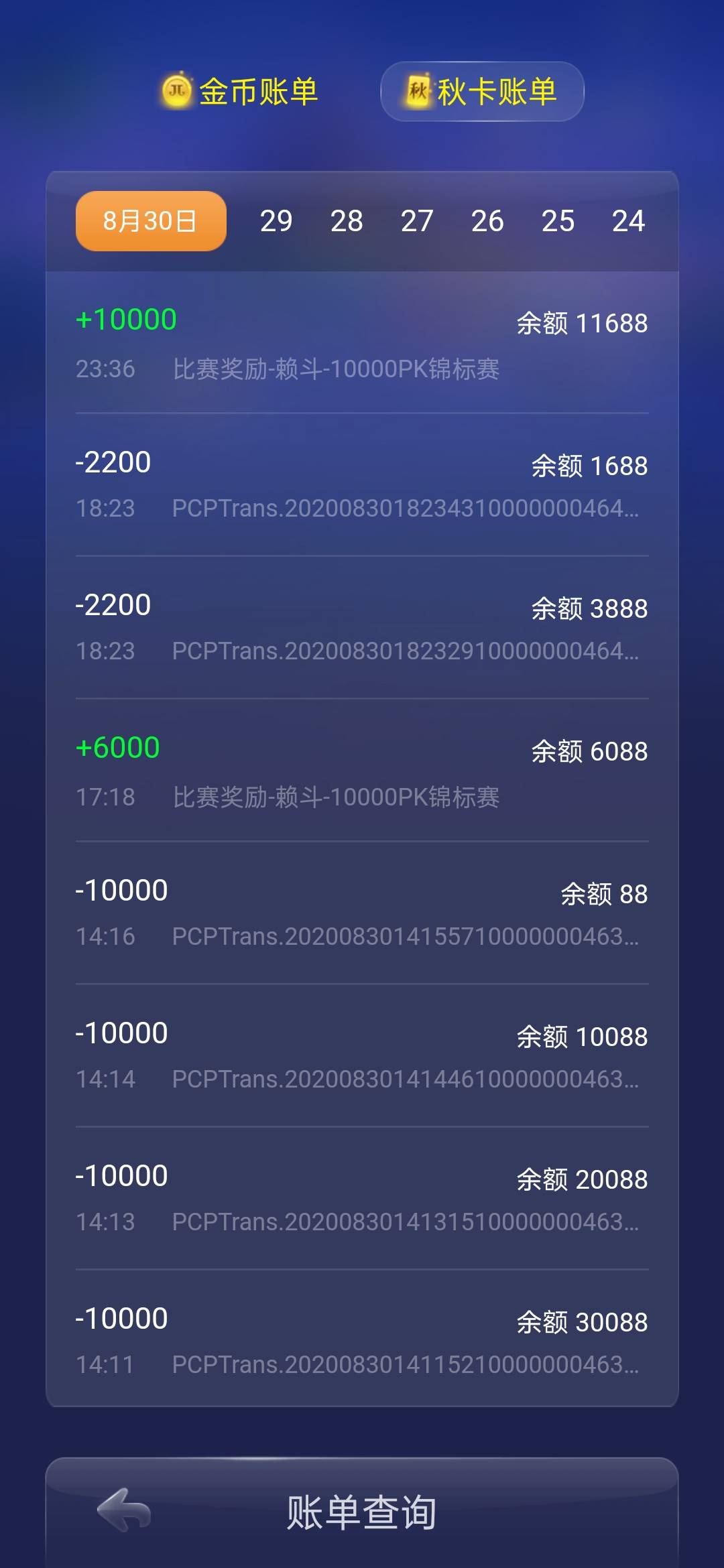Select the highlighted 8月30日 date pill

pos(149,220)
